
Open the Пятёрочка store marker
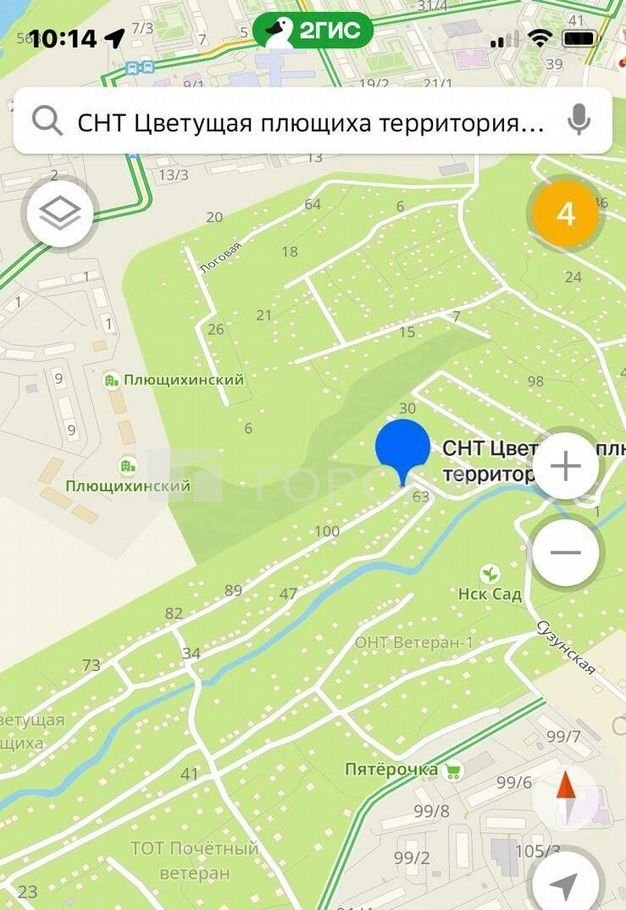coord(453,770)
